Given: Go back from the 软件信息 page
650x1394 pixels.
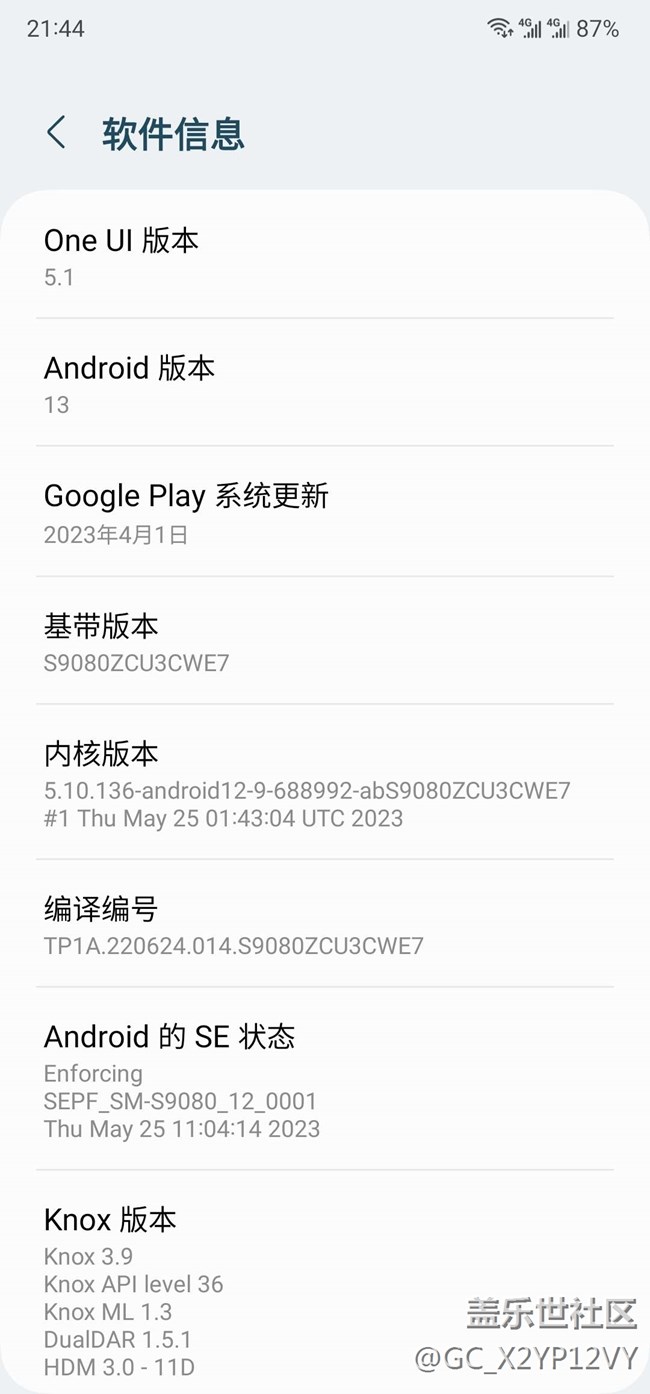Looking at the screenshot, I should pyautogui.click(x=57, y=133).
